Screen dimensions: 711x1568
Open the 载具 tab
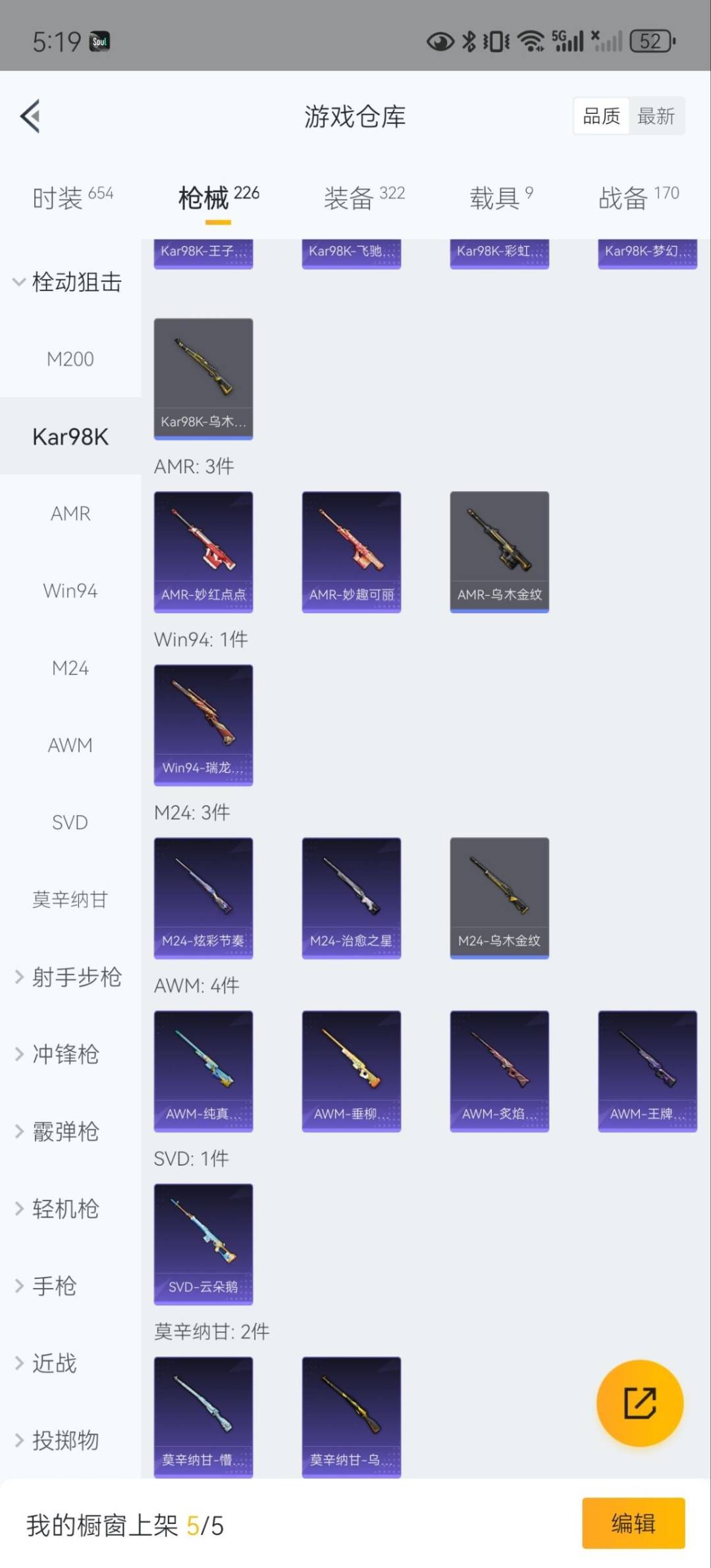point(500,197)
